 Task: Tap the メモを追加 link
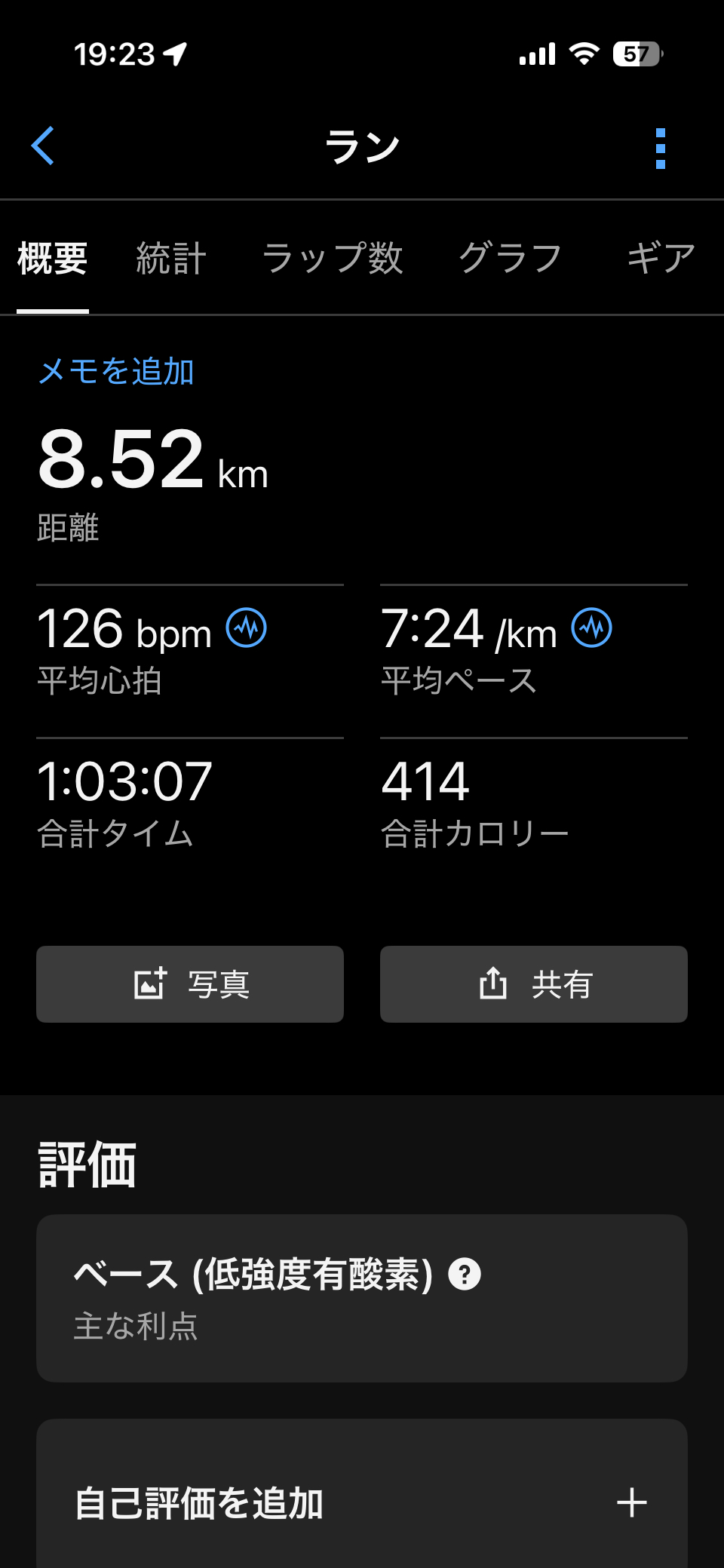[116, 371]
